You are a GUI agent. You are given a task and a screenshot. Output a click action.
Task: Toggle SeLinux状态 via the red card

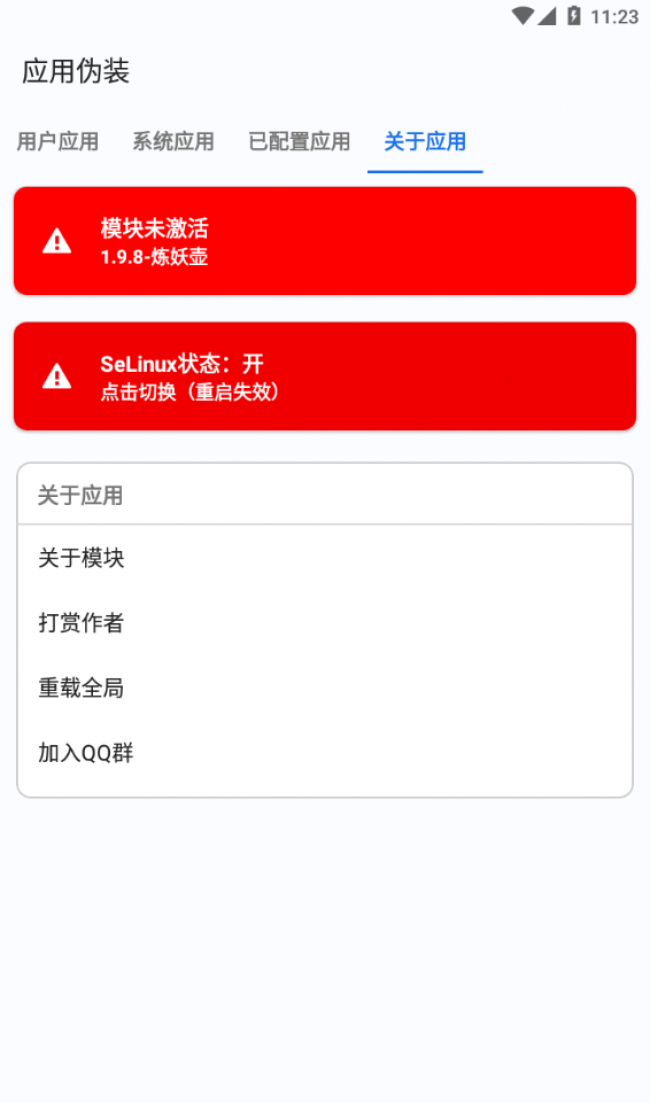point(325,376)
